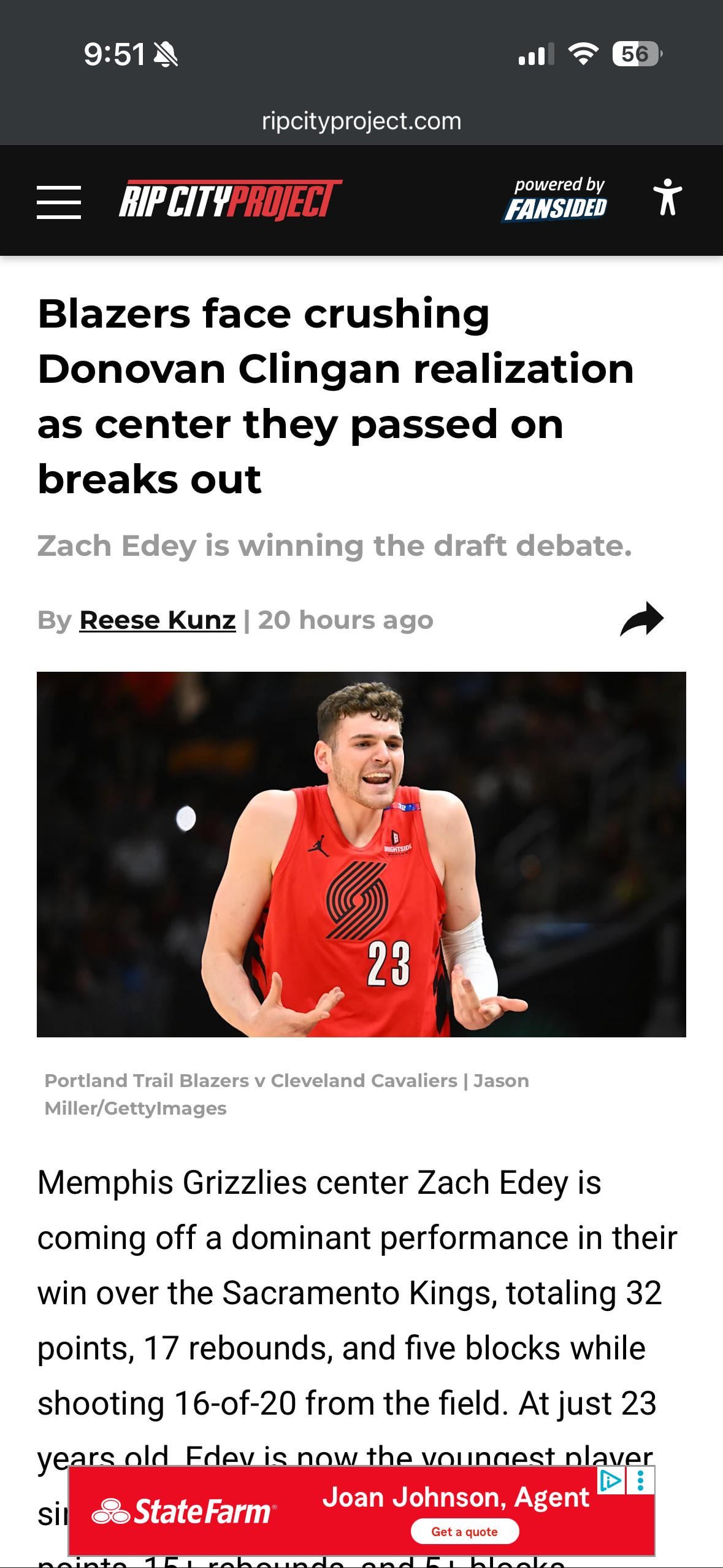
Task: Tap Get a quote in State Farm ad
Action: pyautogui.click(x=464, y=1531)
